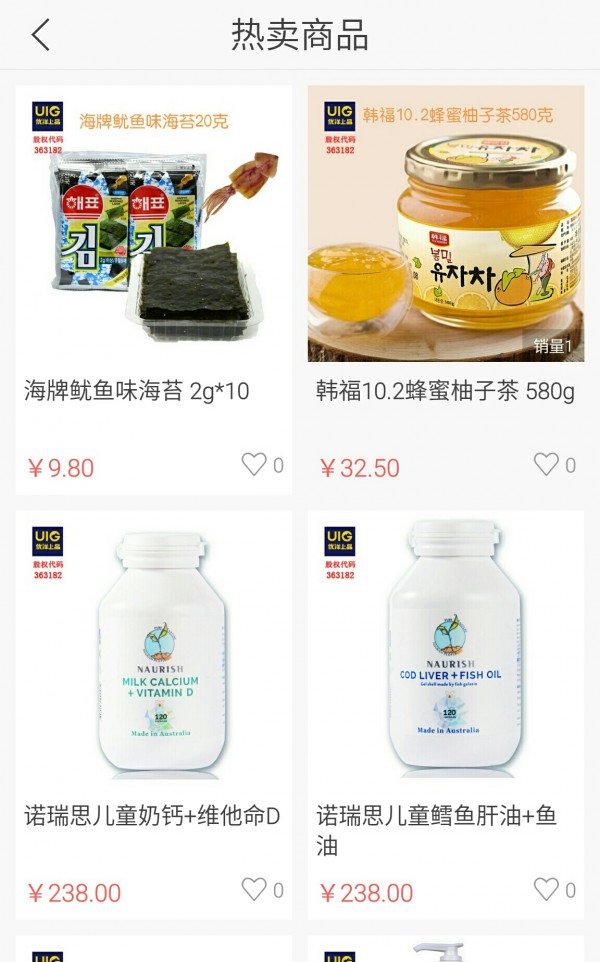This screenshot has height=962, width=600.
Task: Go back from 热卖商品 page
Action: 40,35
